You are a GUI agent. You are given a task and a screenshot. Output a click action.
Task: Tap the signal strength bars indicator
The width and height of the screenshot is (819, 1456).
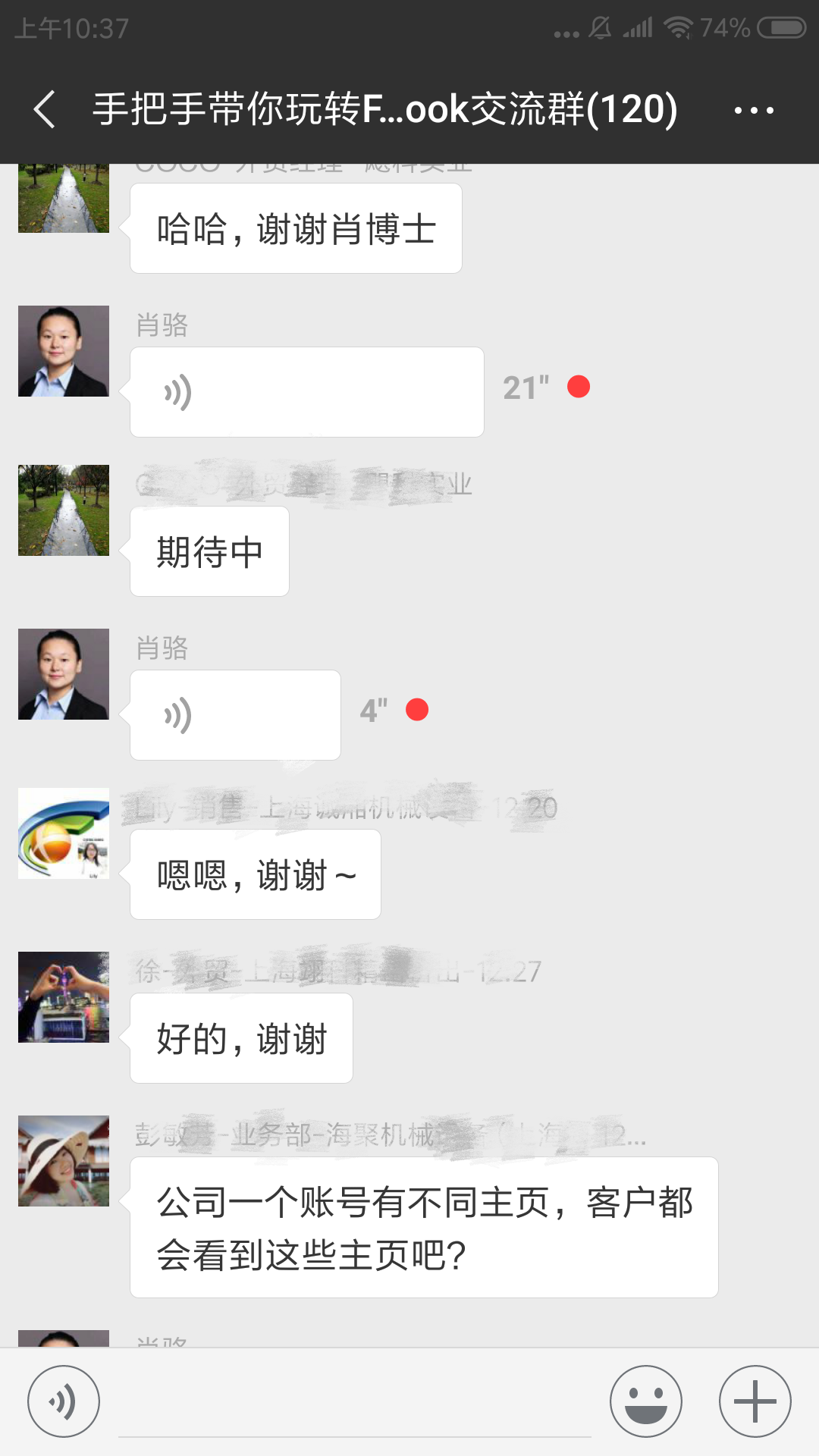639,27
